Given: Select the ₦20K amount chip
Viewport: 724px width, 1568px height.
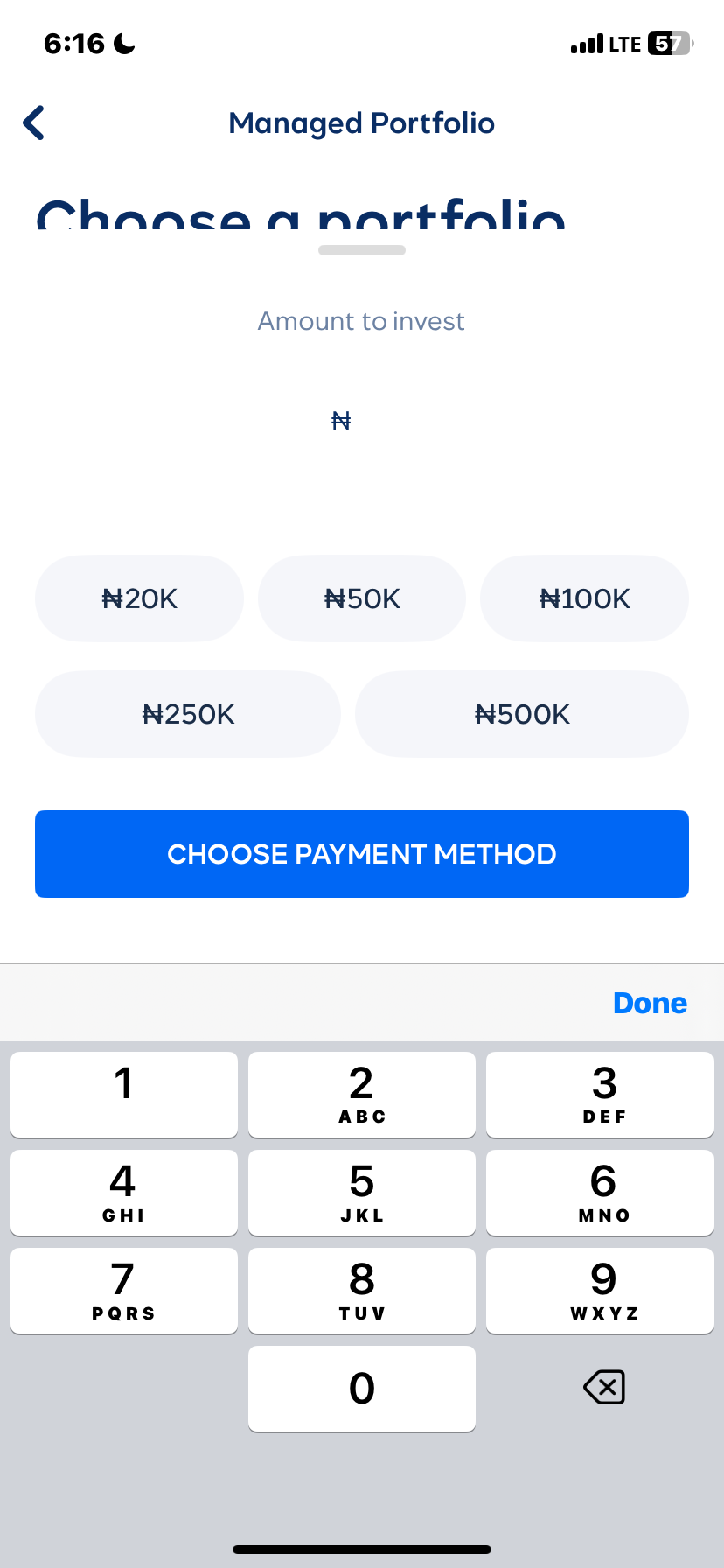Looking at the screenshot, I should (139, 598).
